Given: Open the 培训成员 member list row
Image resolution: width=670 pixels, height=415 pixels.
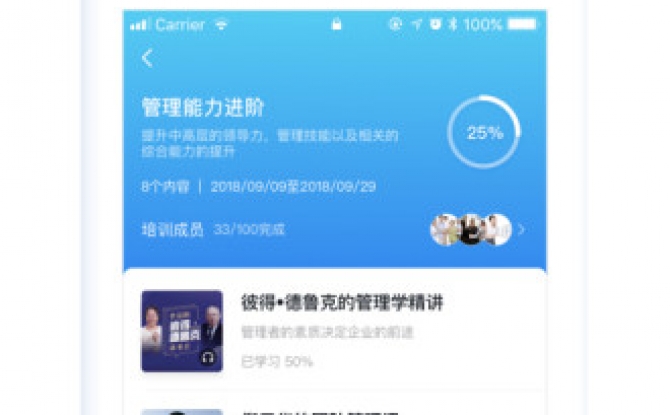Looking at the screenshot, I should coord(333,229).
